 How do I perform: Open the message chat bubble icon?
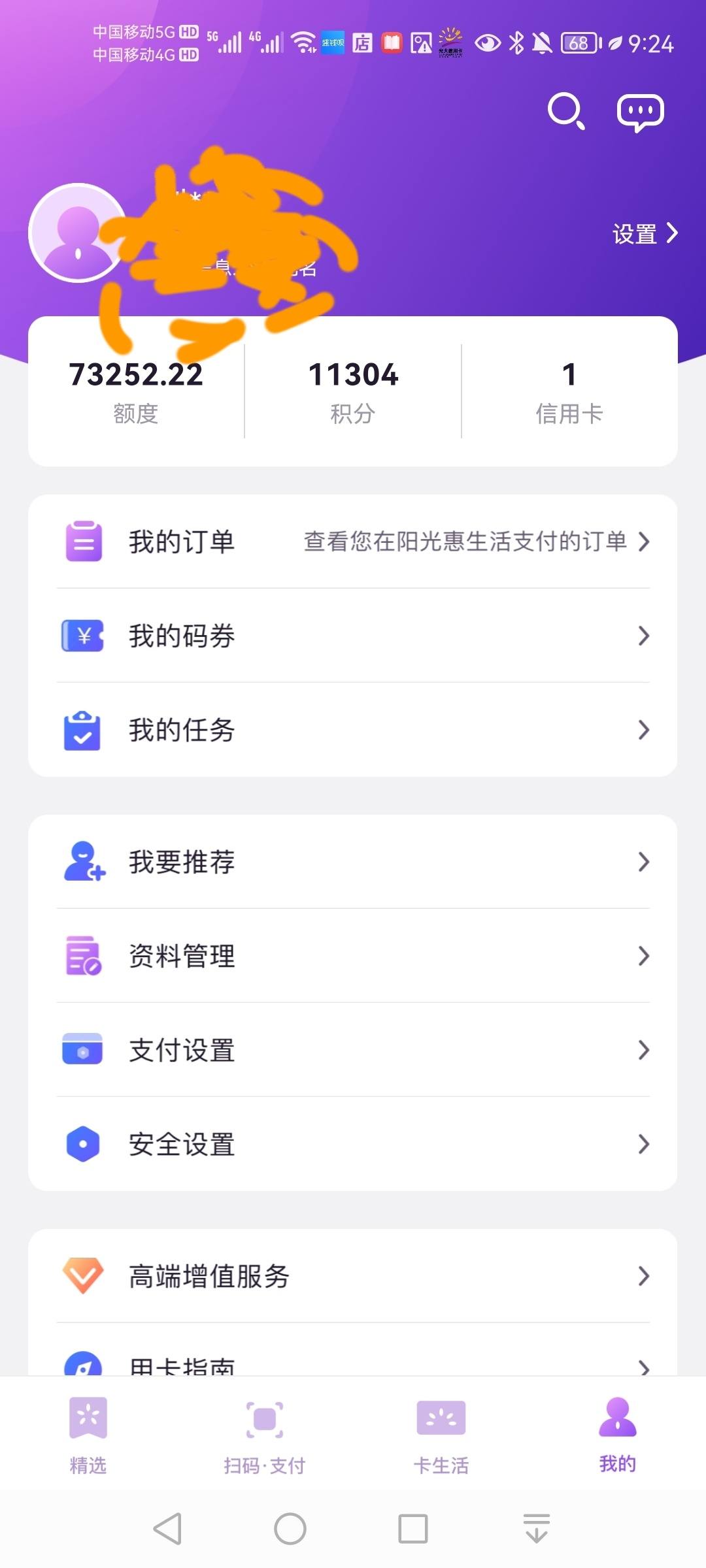(640, 113)
